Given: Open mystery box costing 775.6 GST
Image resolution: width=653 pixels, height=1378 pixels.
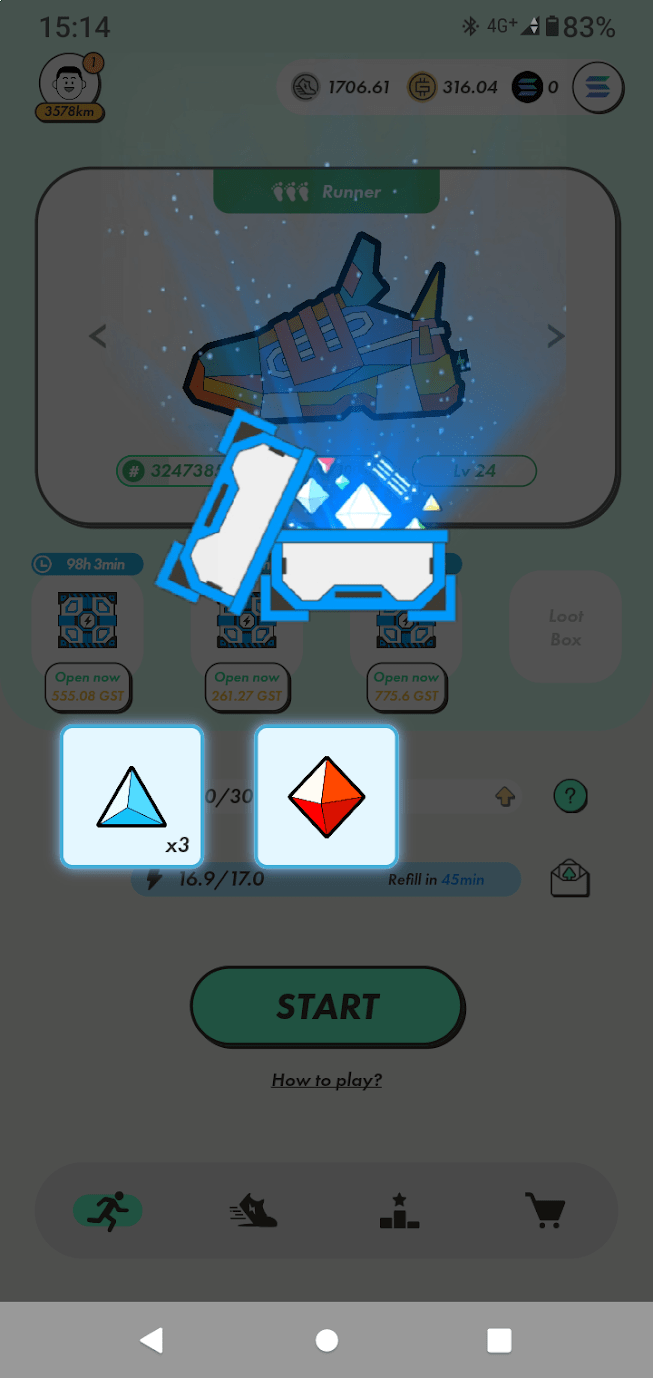Looking at the screenshot, I should (x=406, y=687).
